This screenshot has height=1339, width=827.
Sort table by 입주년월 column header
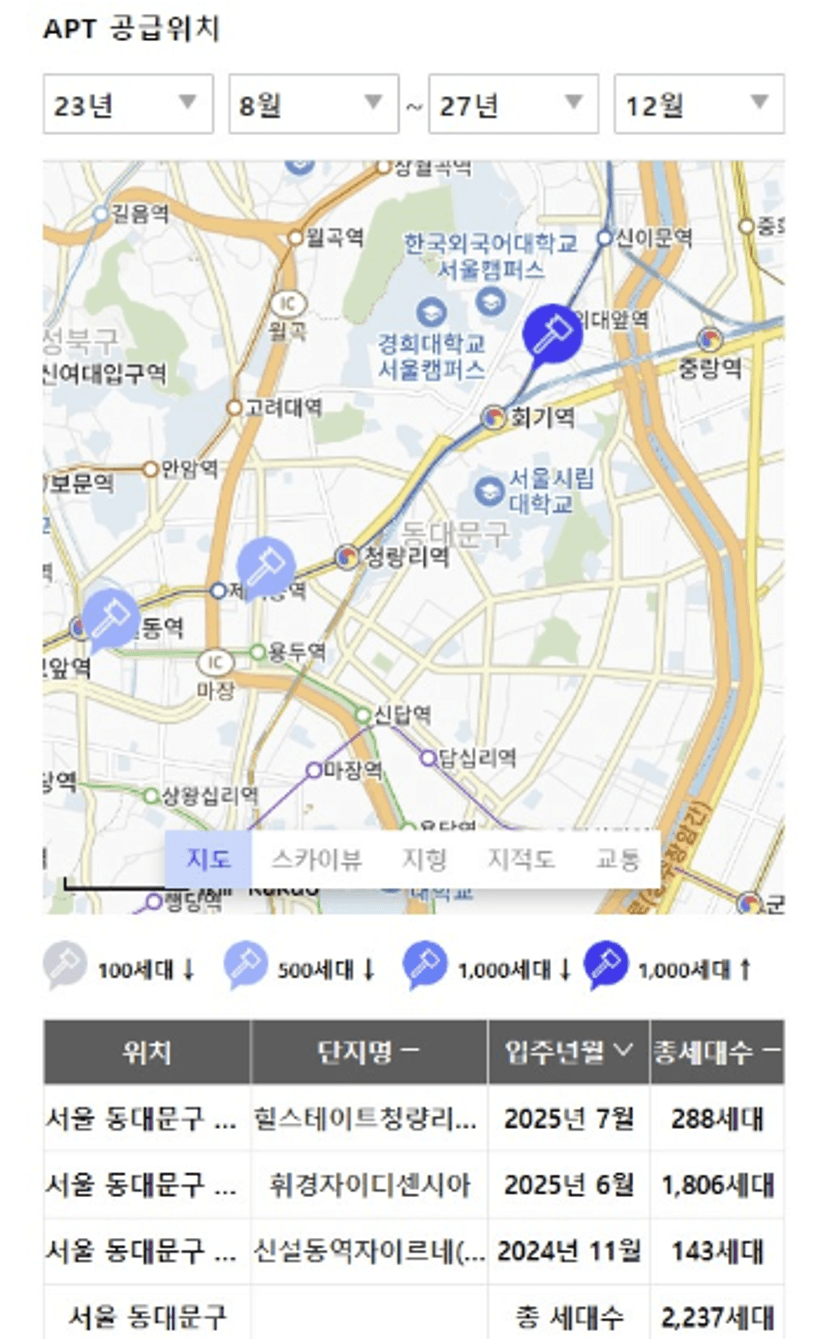pyautogui.click(x=569, y=1052)
